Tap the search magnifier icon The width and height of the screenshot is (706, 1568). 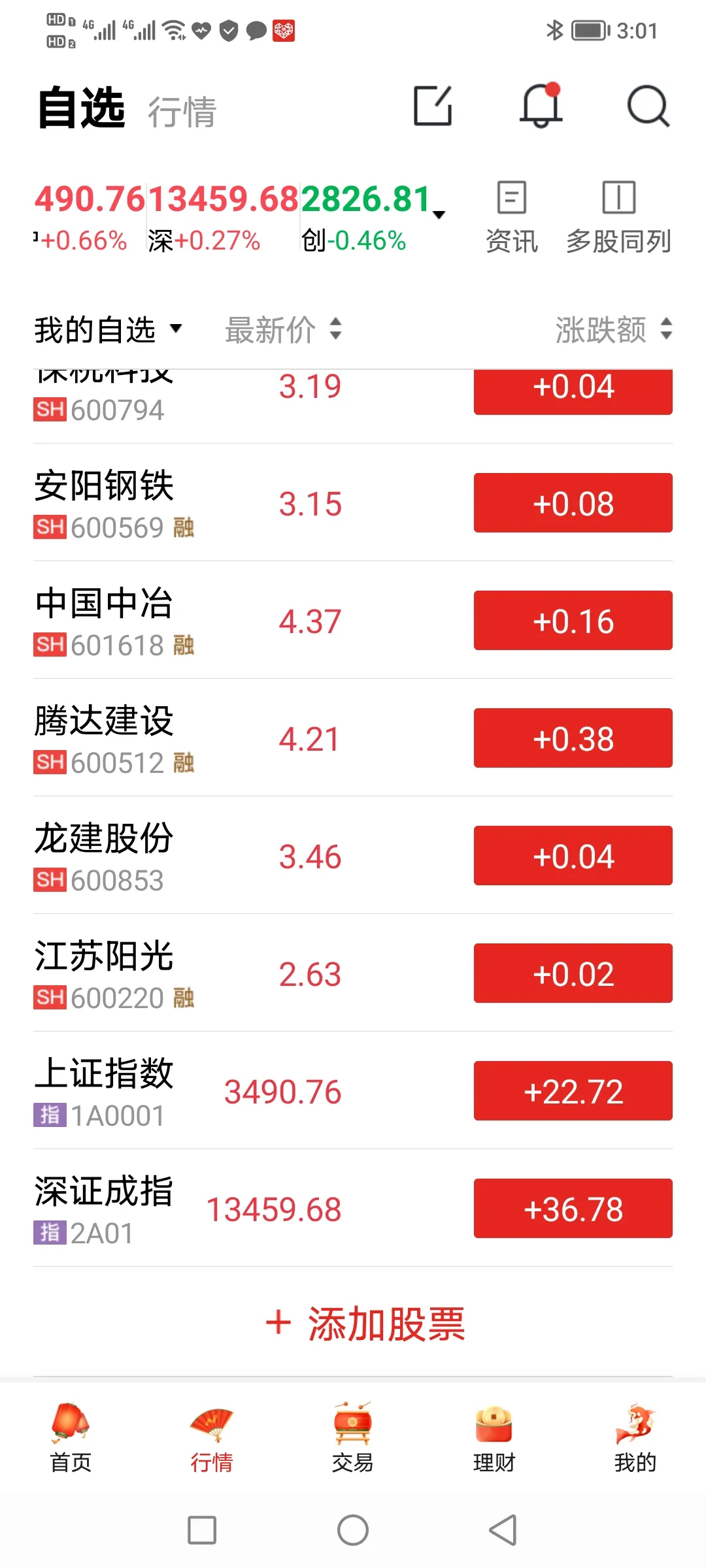(x=648, y=105)
